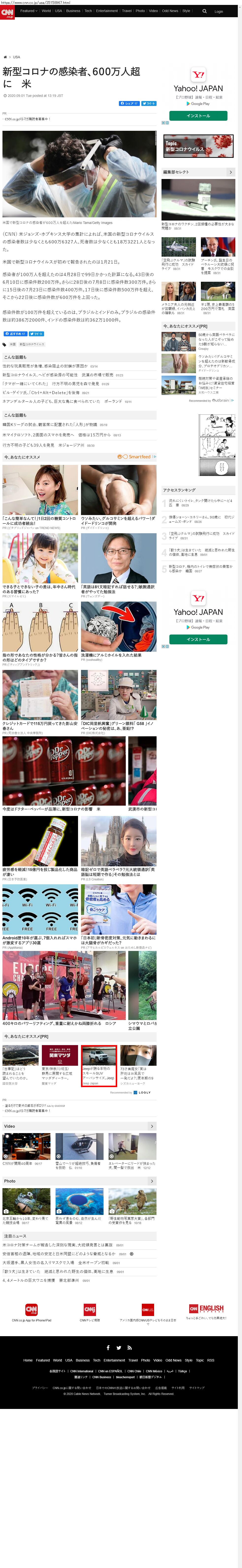Viewport: 242px width, 1568px height.
Task: Switch to the Entertainment section in the top menu
Action: coord(107,11)
